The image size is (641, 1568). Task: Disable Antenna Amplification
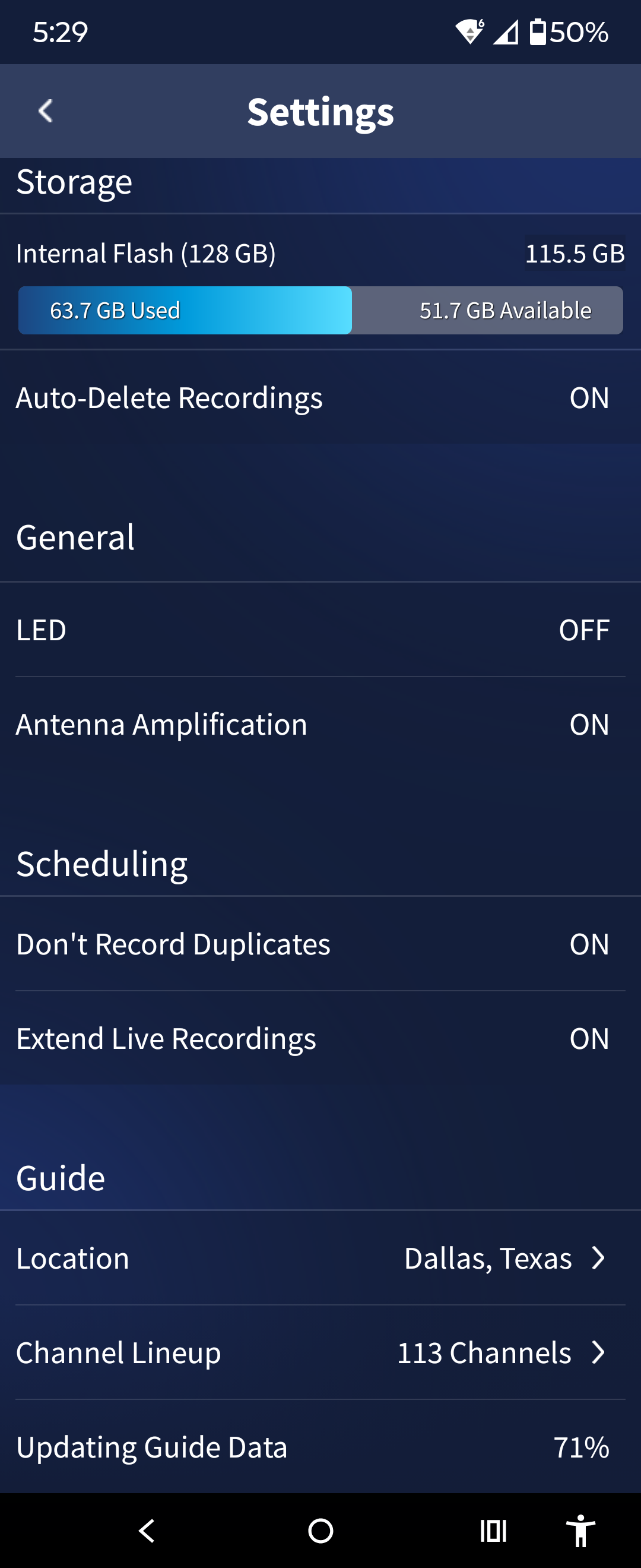point(588,725)
